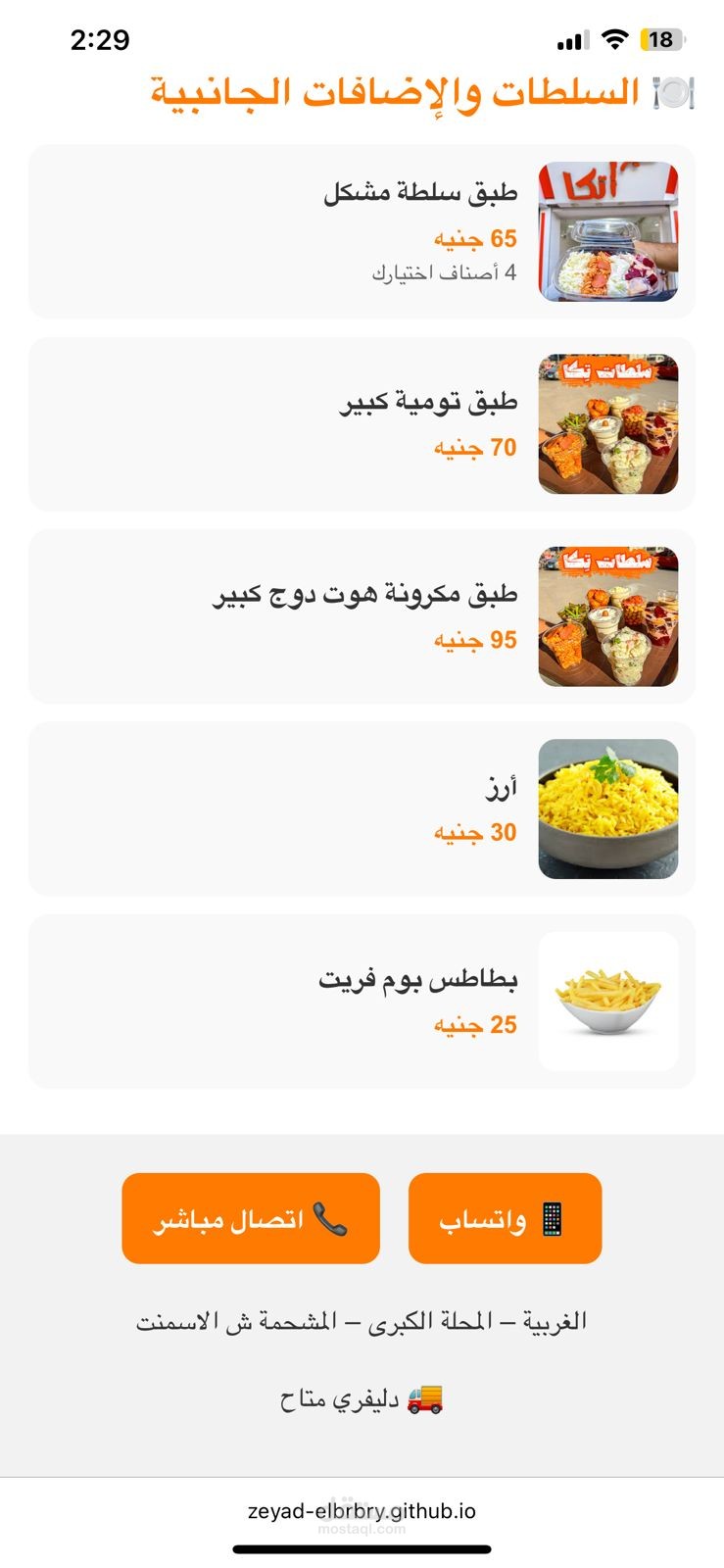Select the طبق تومية كبير card
This screenshot has height=1568, width=724.
coord(362,423)
